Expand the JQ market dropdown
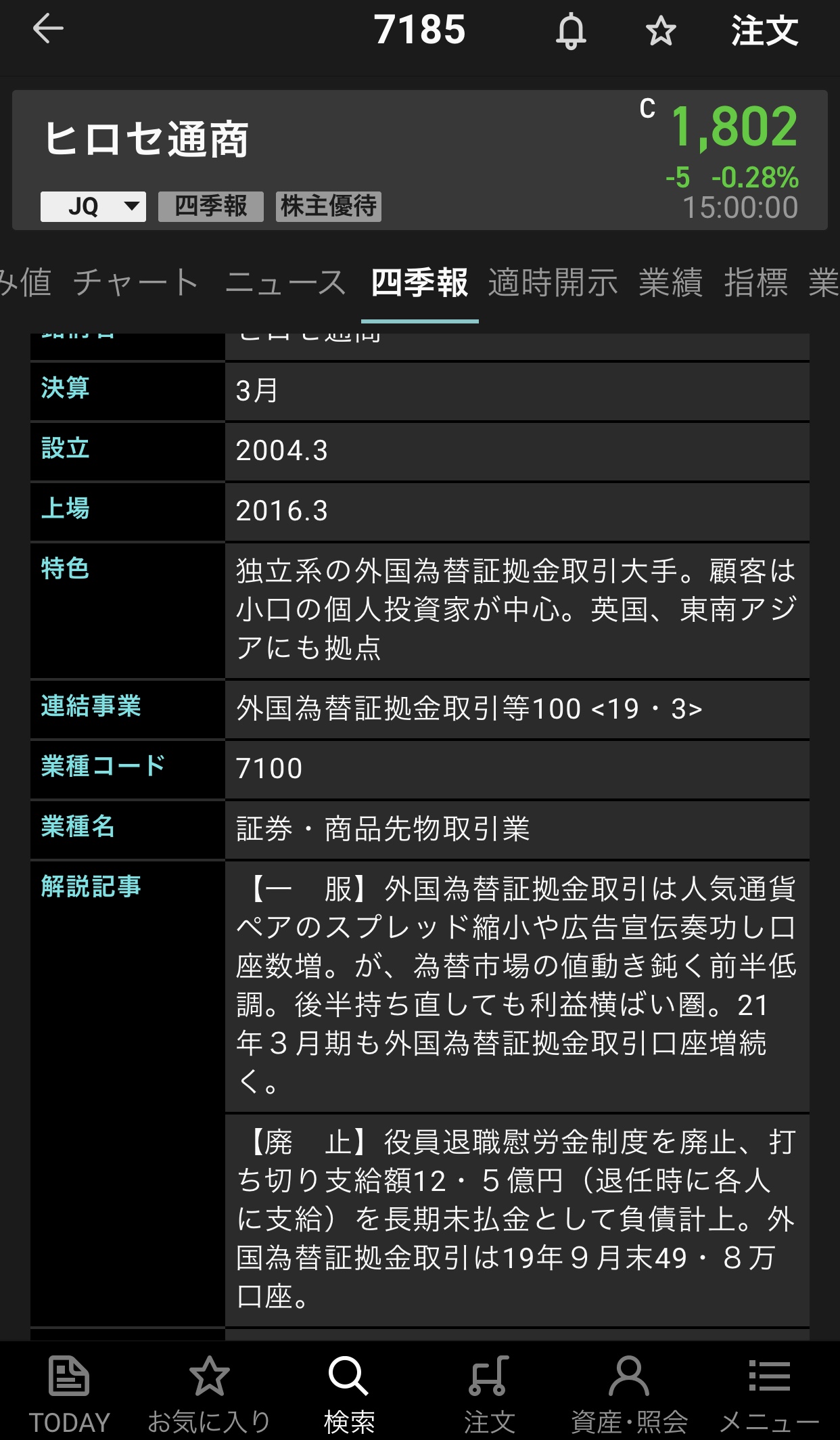840x1440 pixels. coord(93,206)
